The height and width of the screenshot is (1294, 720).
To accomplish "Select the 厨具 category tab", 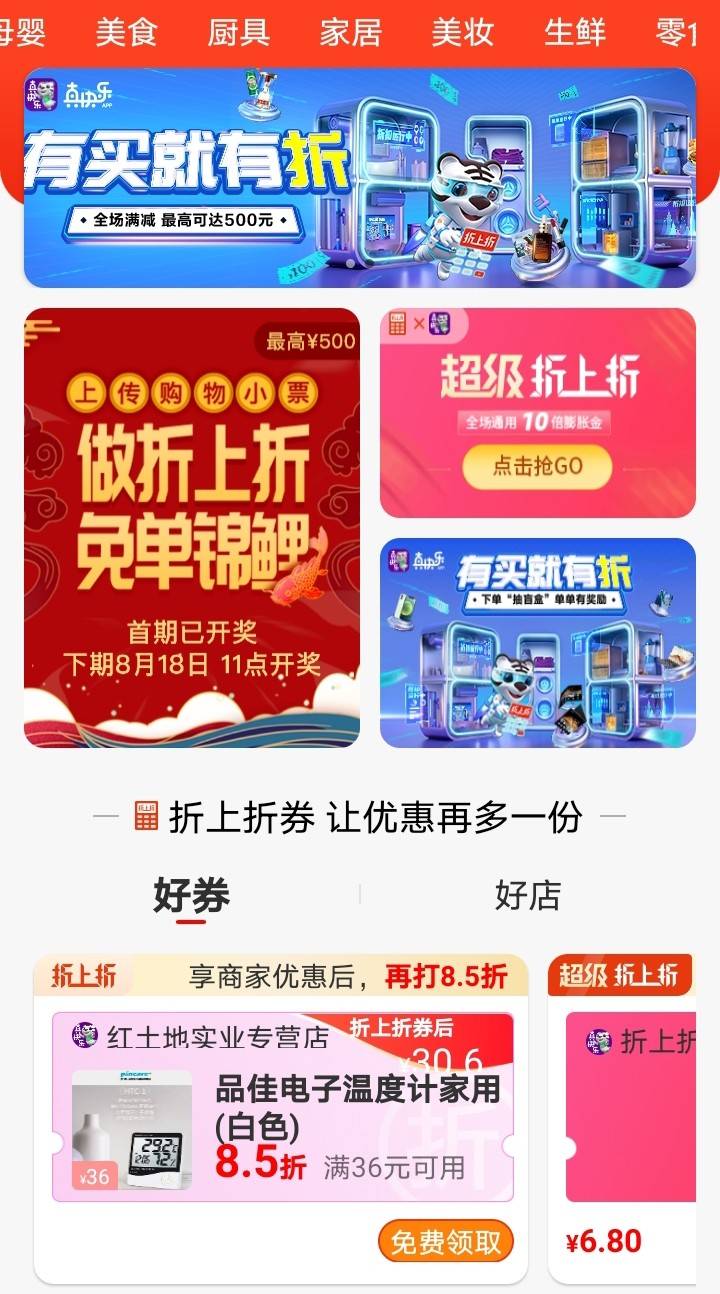I will click(x=239, y=32).
